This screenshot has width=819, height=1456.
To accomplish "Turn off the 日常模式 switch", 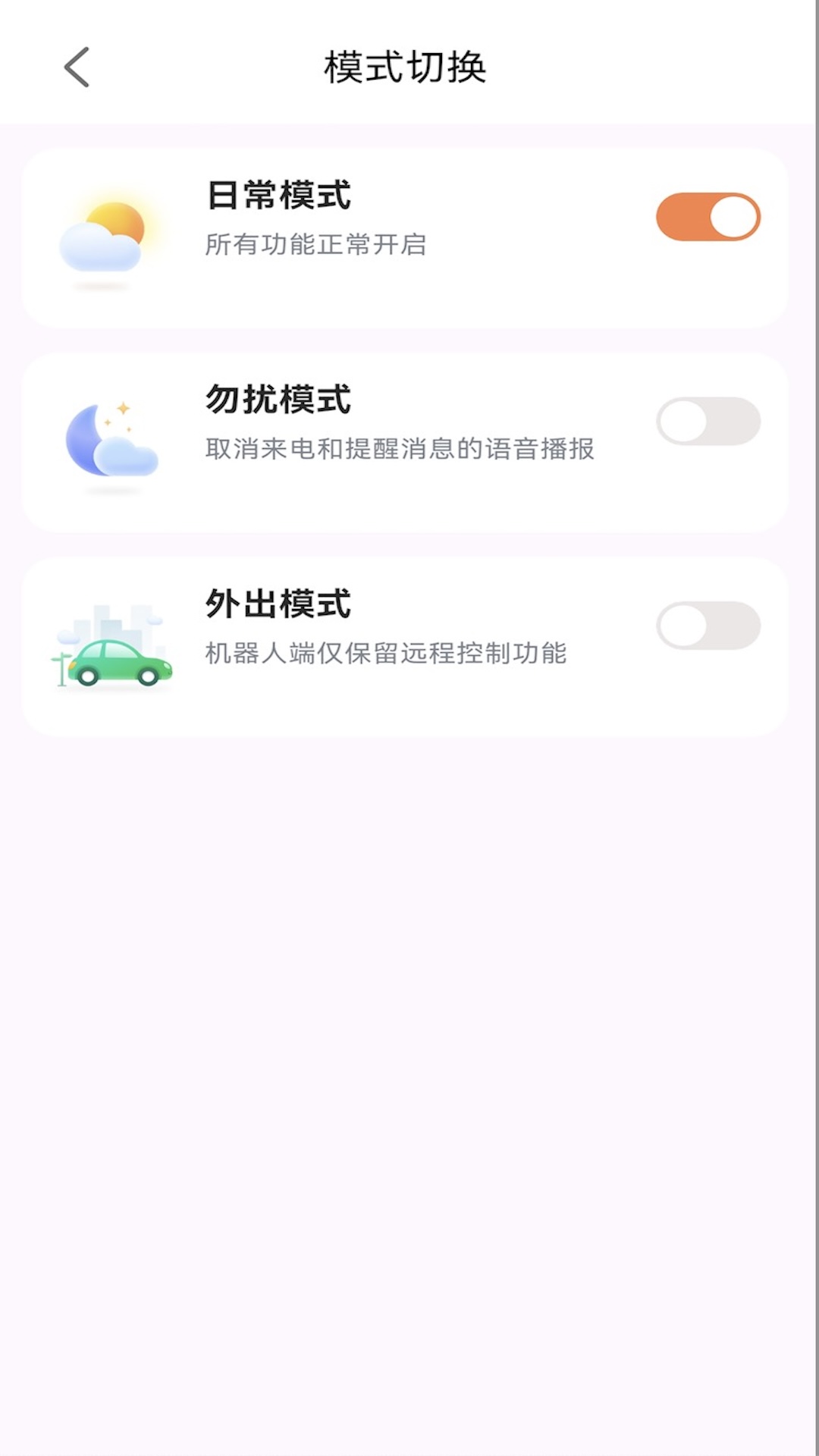I will coord(708,217).
